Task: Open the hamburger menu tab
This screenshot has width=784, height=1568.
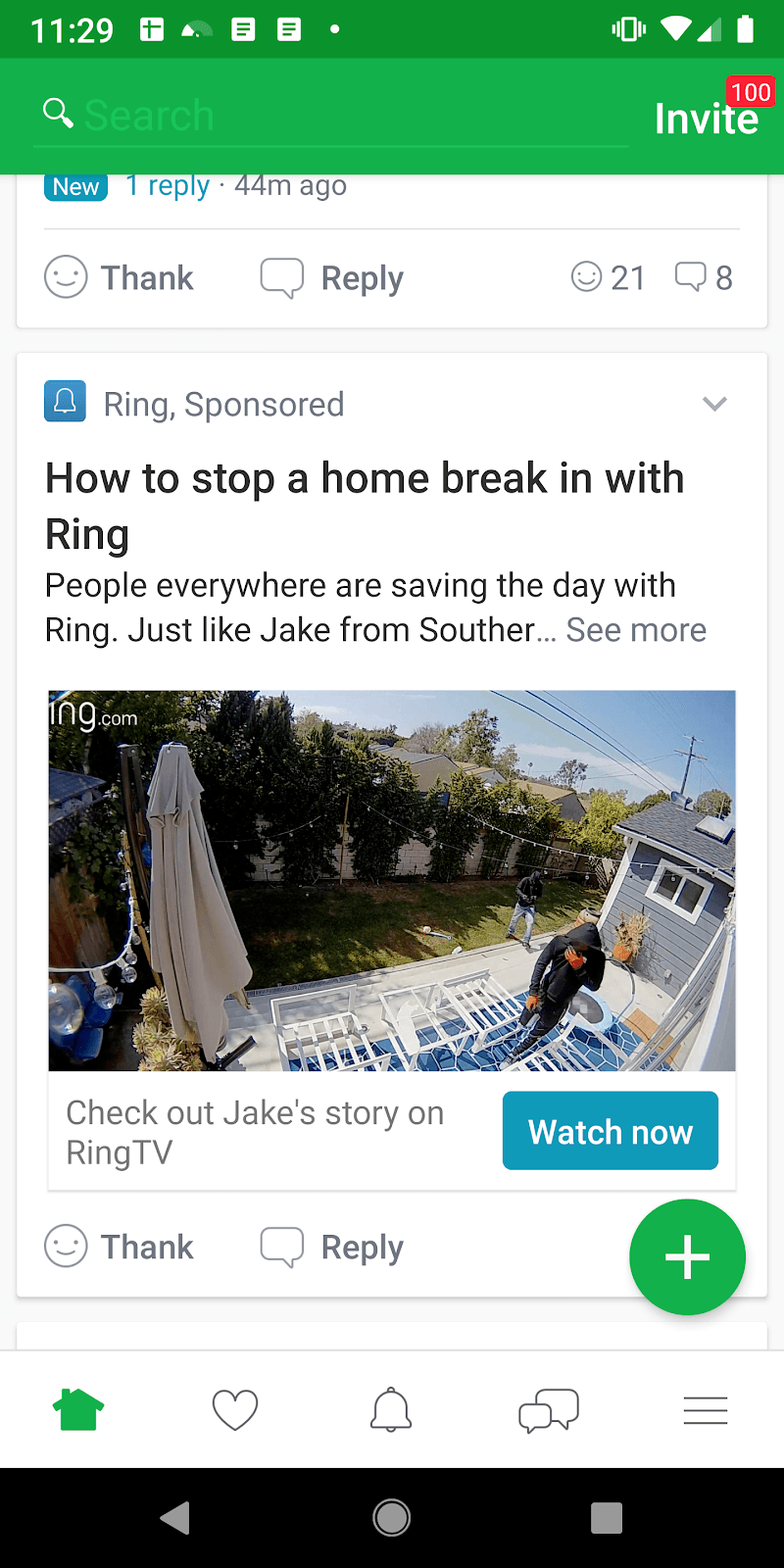Action: coord(706,1410)
